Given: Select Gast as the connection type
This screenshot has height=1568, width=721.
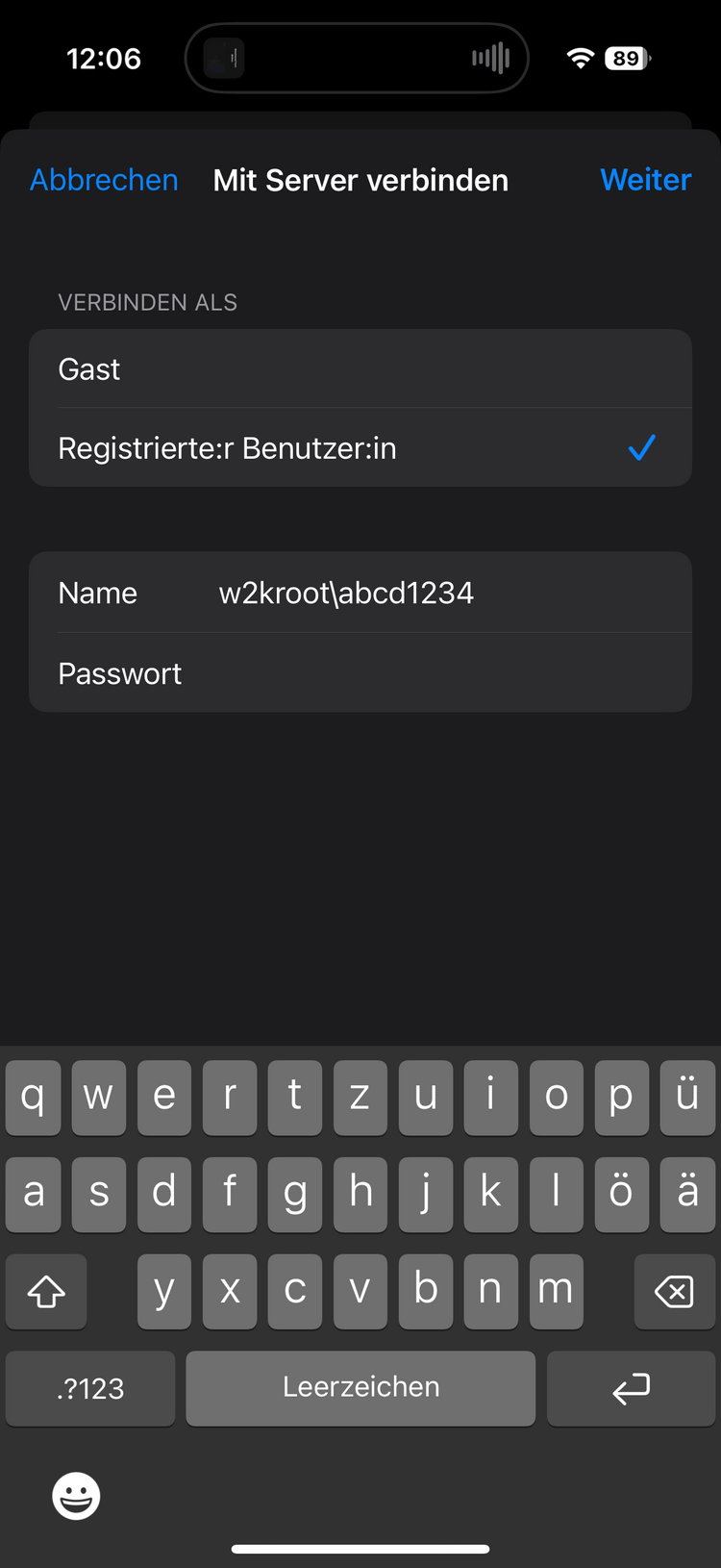Looking at the screenshot, I should tap(360, 369).
